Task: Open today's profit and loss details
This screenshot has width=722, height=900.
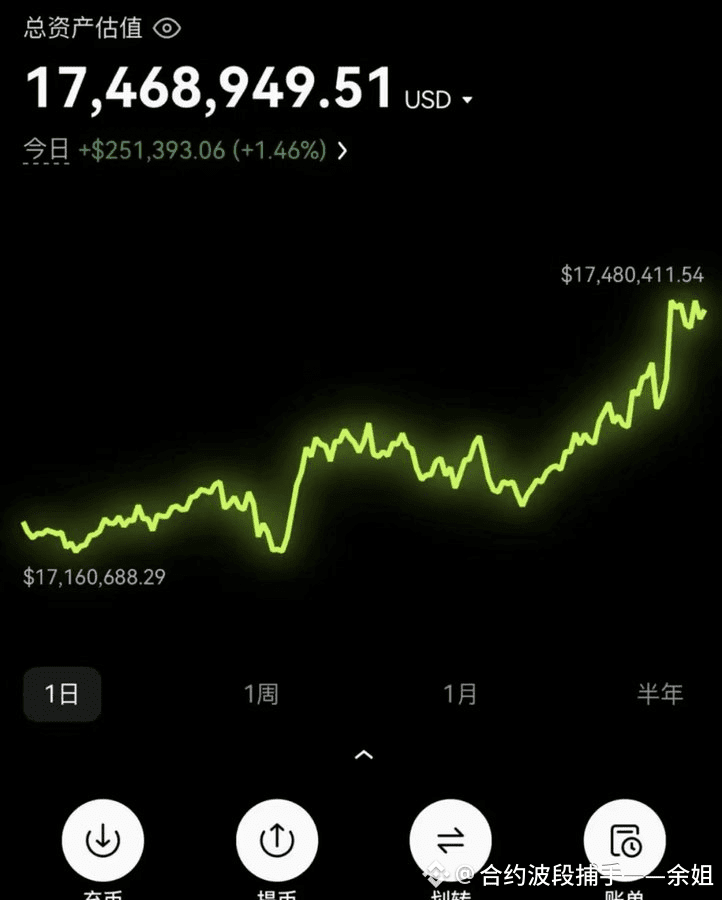Action: pyautogui.click(x=342, y=151)
